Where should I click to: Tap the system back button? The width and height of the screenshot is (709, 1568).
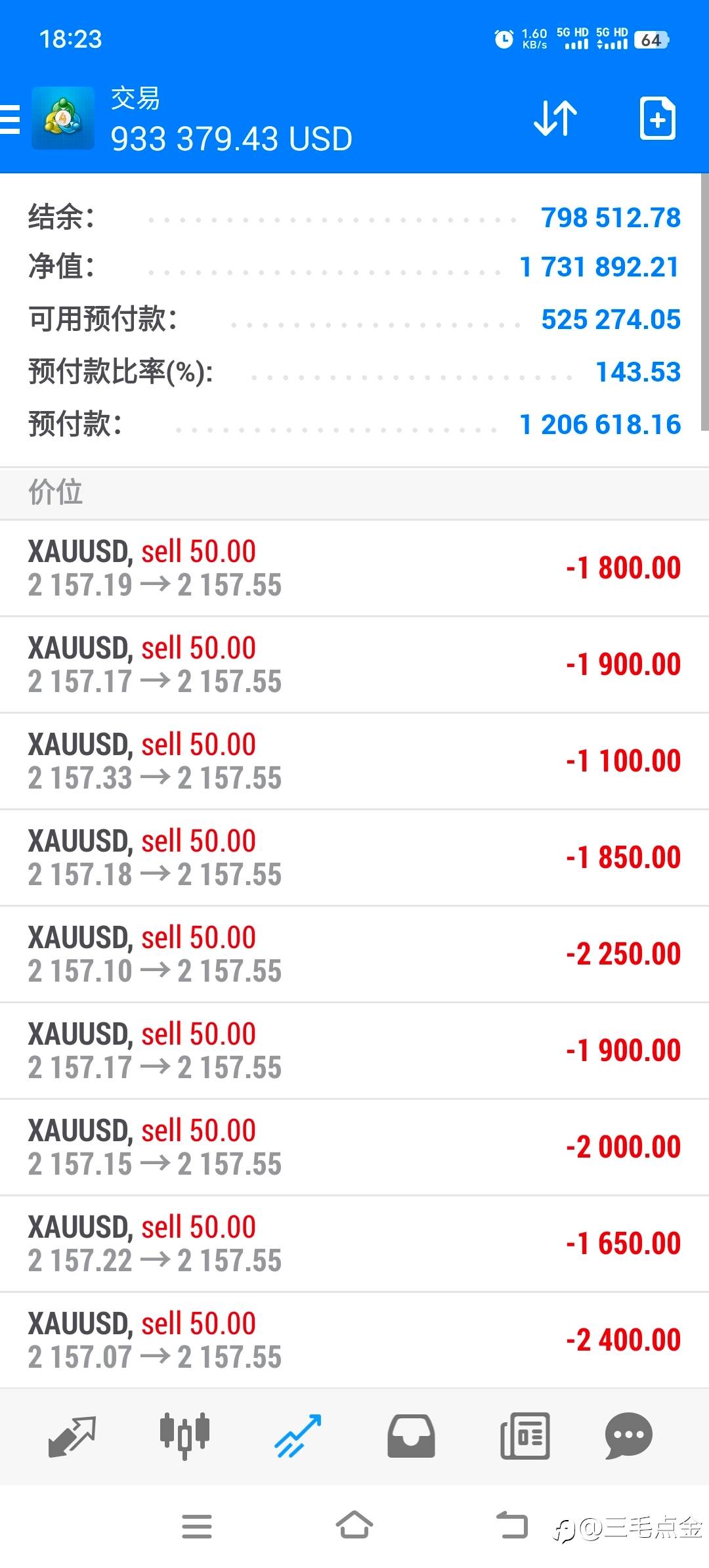coord(512,1525)
